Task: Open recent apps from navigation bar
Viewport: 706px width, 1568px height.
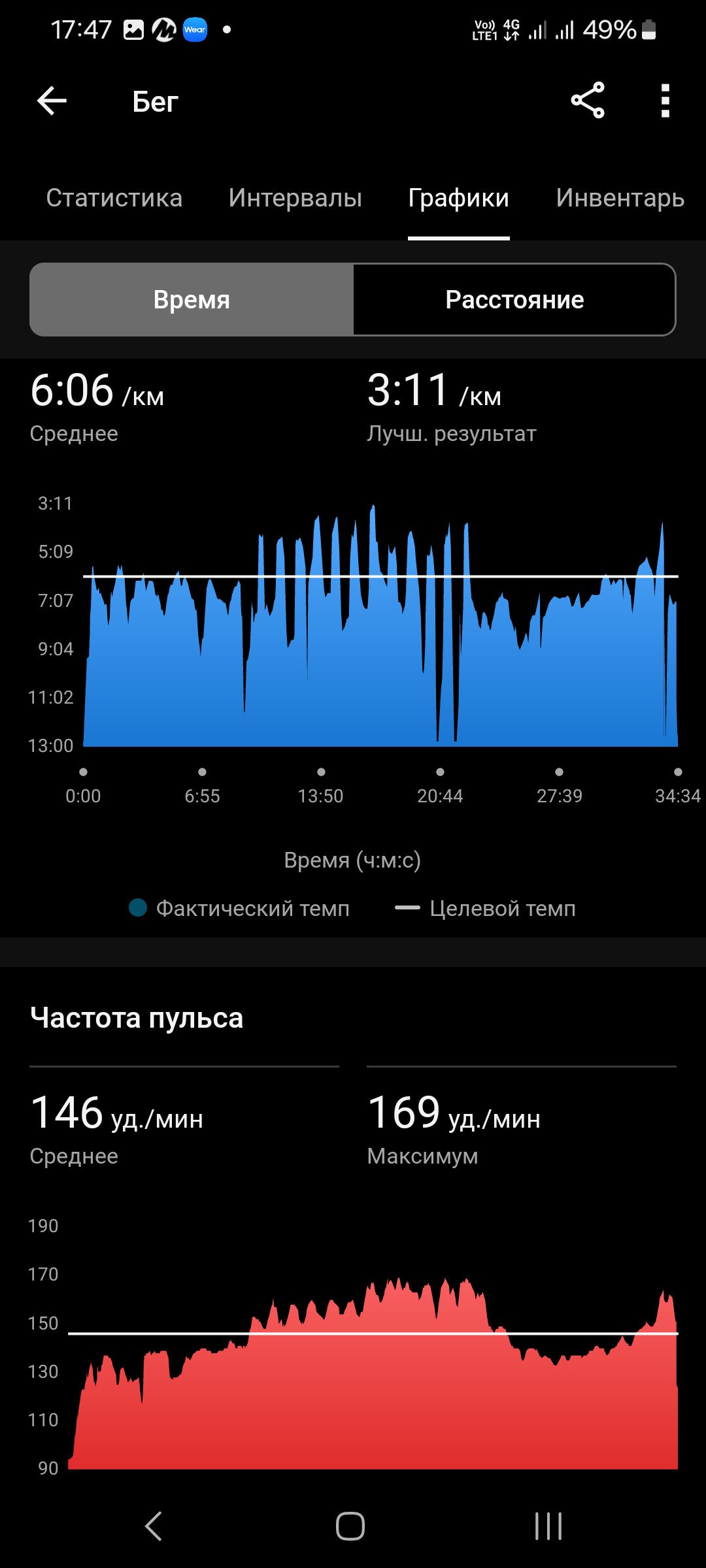Action: tap(548, 1527)
